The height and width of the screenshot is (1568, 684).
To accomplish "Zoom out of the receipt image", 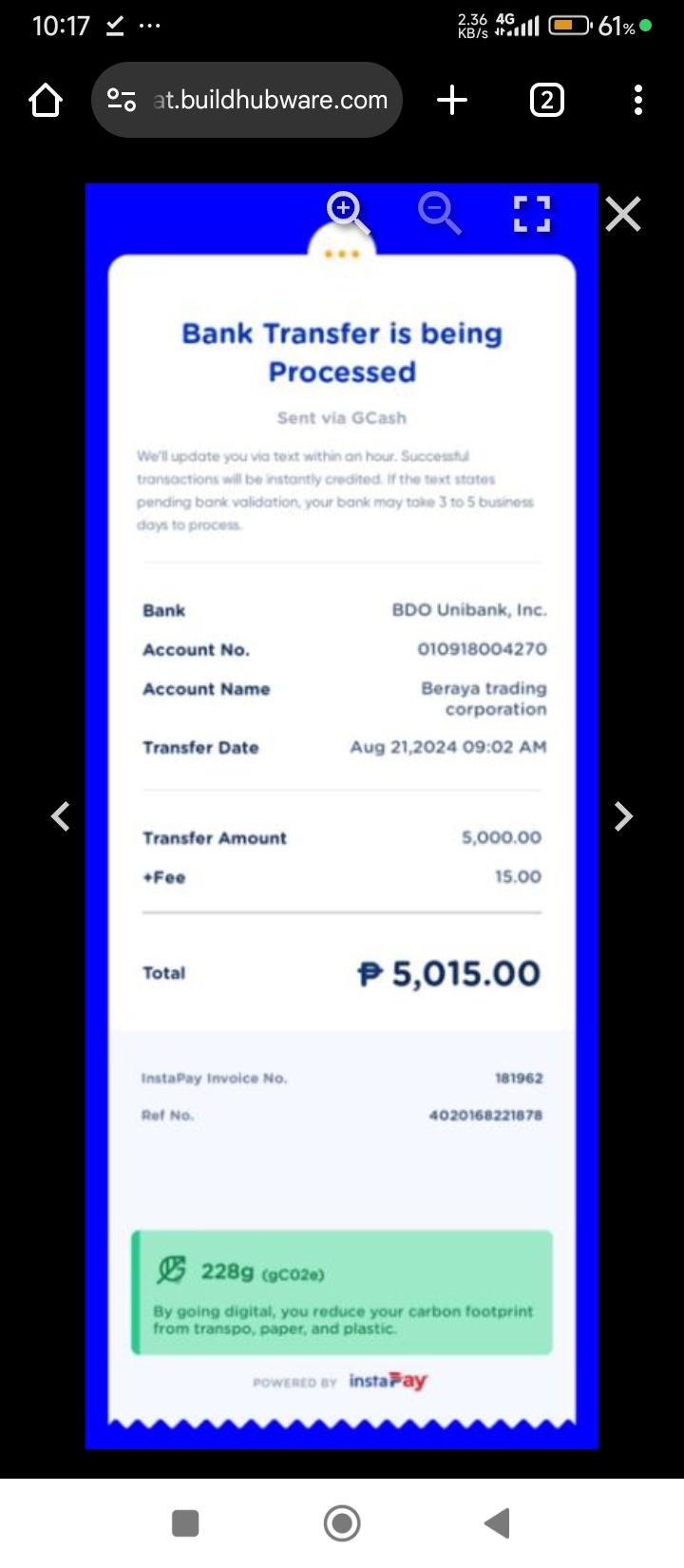I will pyautogui.click(x=439, y=212).
